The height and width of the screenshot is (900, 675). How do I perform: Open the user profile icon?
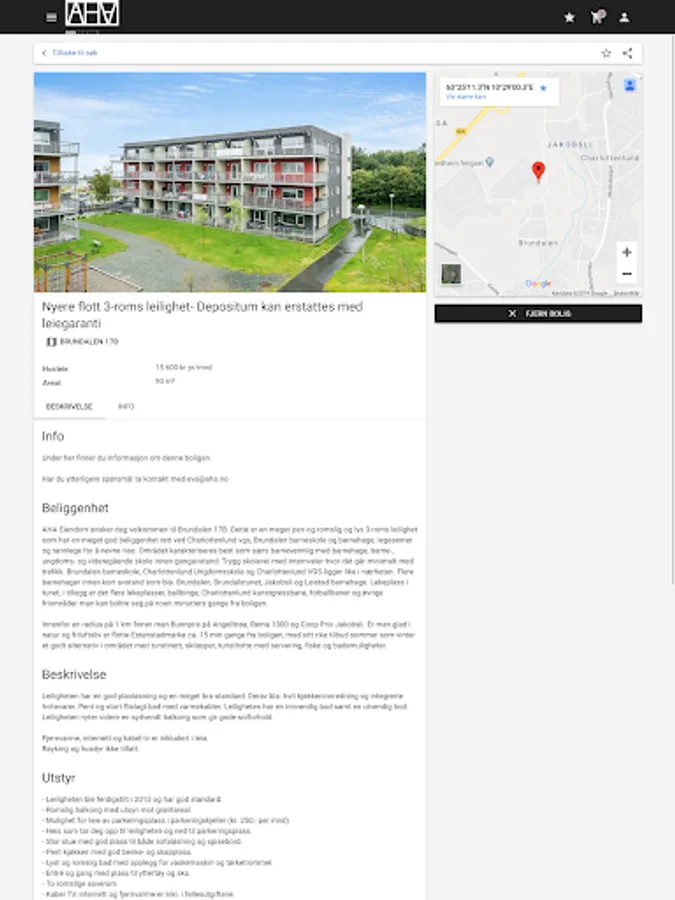pyautogui.click(x=625, y=17)
